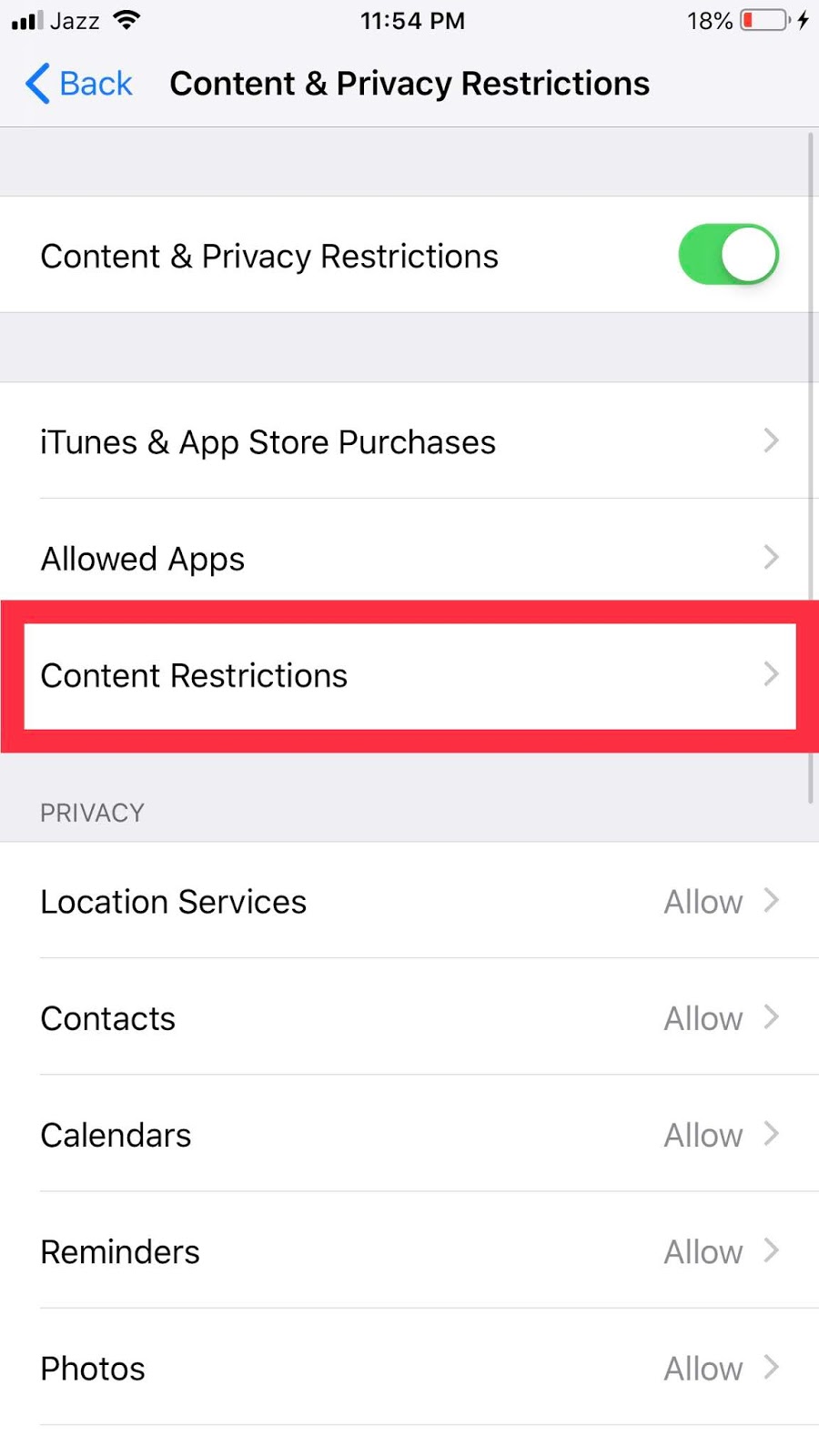Open Reminders access settings
Image resolution: width=819 pixels, height=1456 pixels.
(x=409, y=1251)
